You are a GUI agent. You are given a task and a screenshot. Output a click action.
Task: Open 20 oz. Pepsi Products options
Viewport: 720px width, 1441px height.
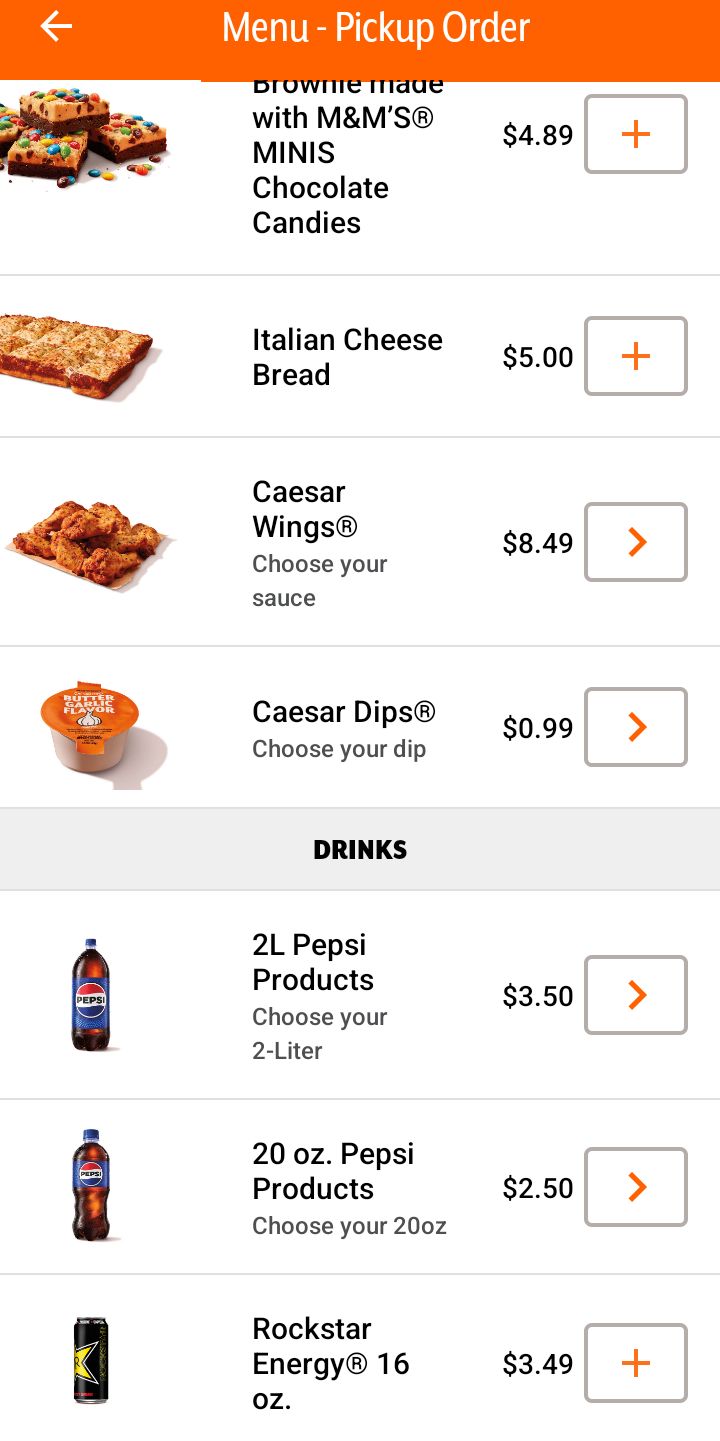pos(635,1187)
